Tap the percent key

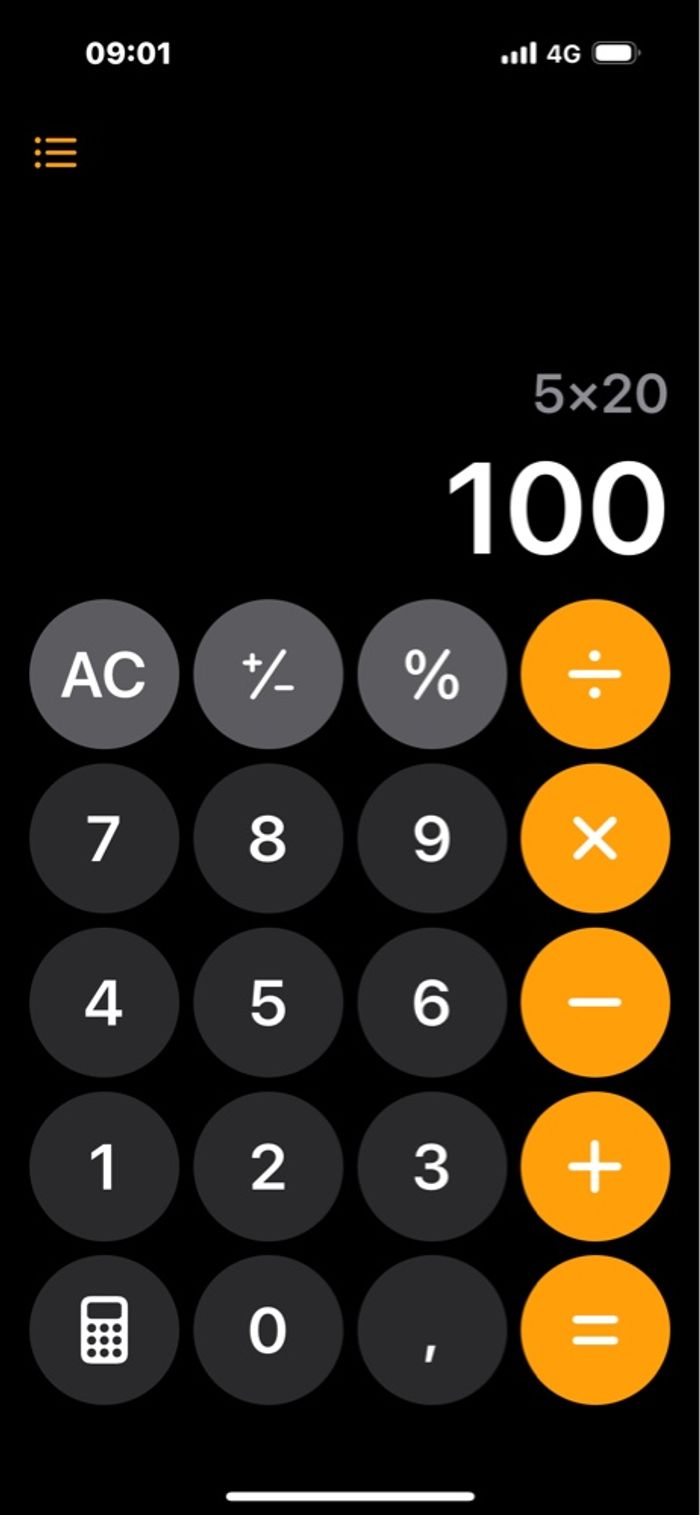click(x=432, y=675)
